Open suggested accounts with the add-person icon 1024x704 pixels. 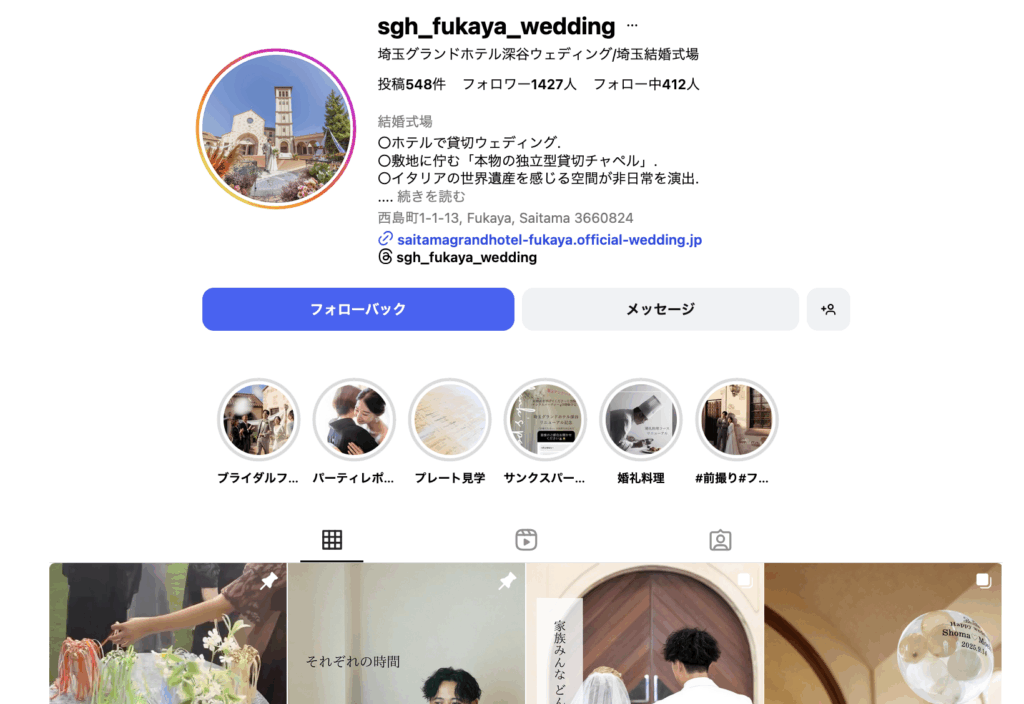[828, 310]
